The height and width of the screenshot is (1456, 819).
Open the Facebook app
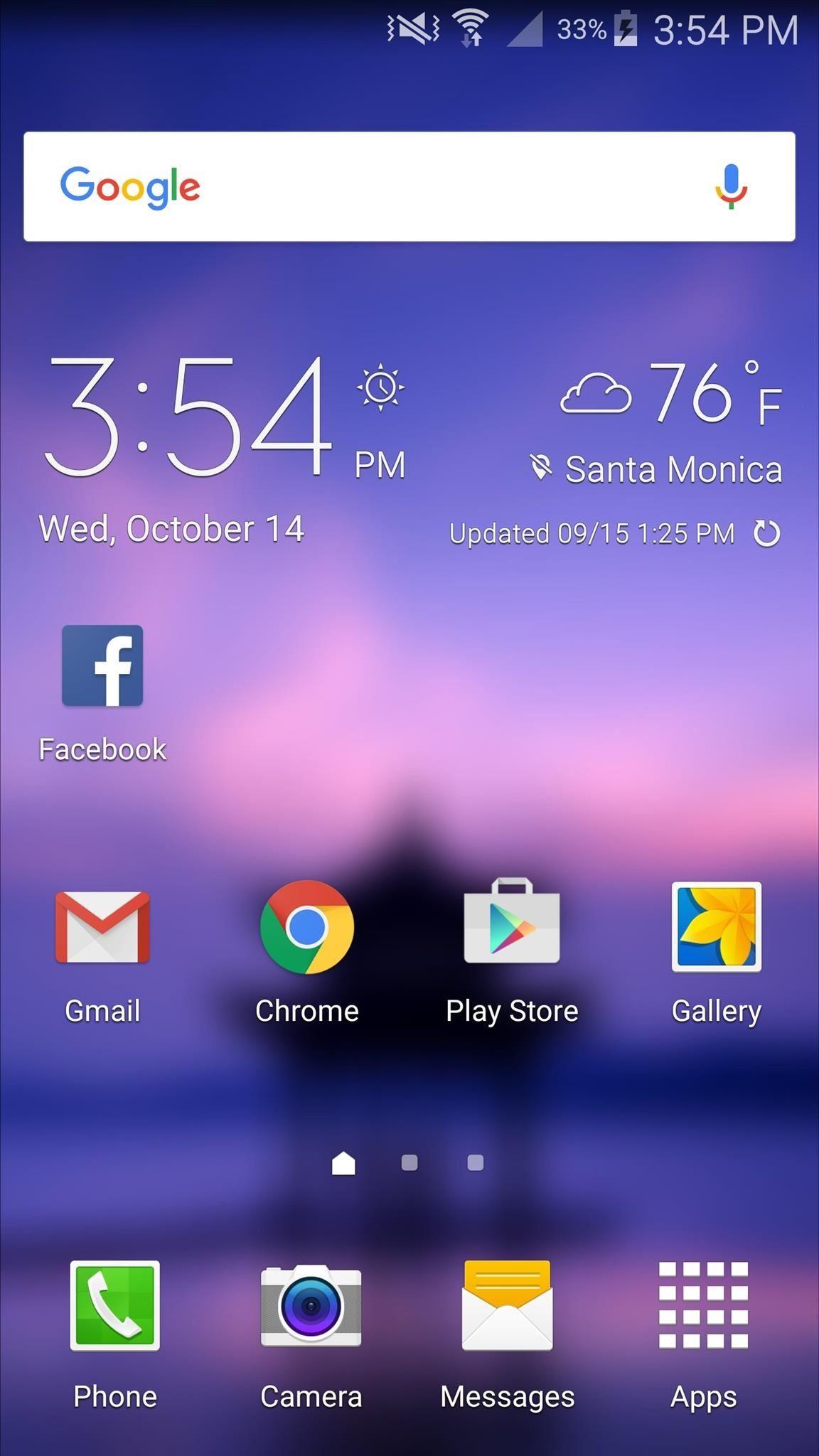coord(102,665)
